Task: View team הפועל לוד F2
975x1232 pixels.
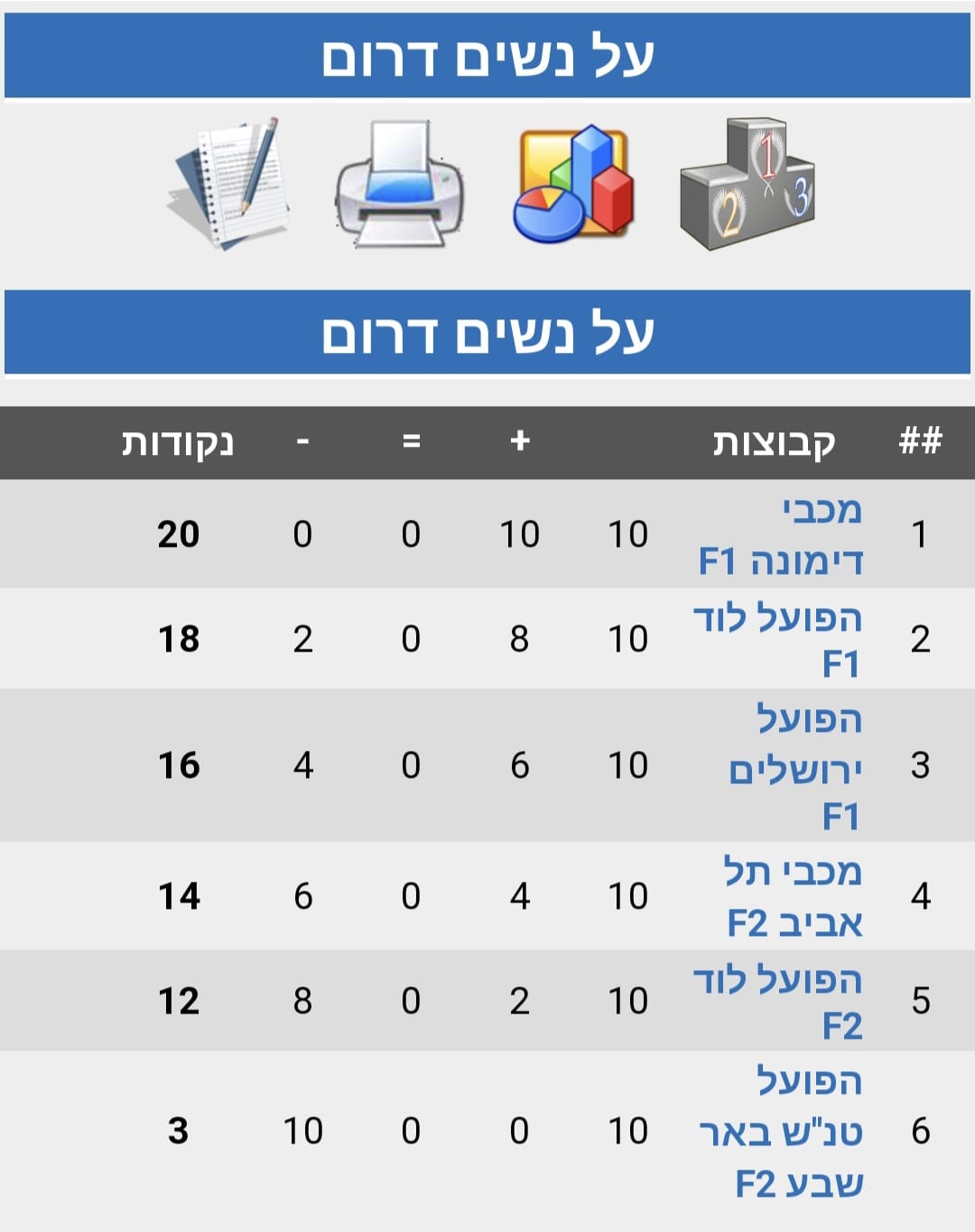Action: pyautogui.click(x=778, y=1001)
